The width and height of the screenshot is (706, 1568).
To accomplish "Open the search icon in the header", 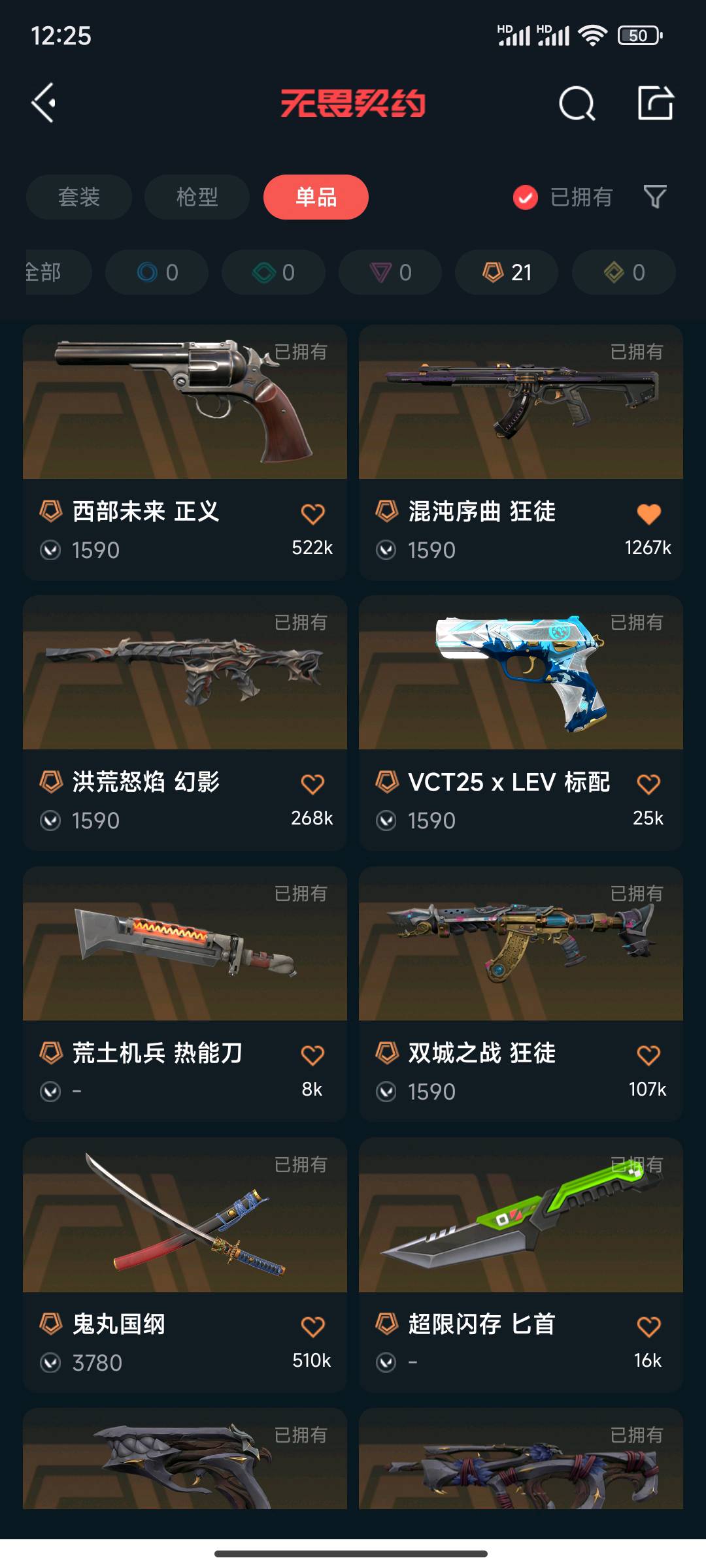I will pos(577,103).
